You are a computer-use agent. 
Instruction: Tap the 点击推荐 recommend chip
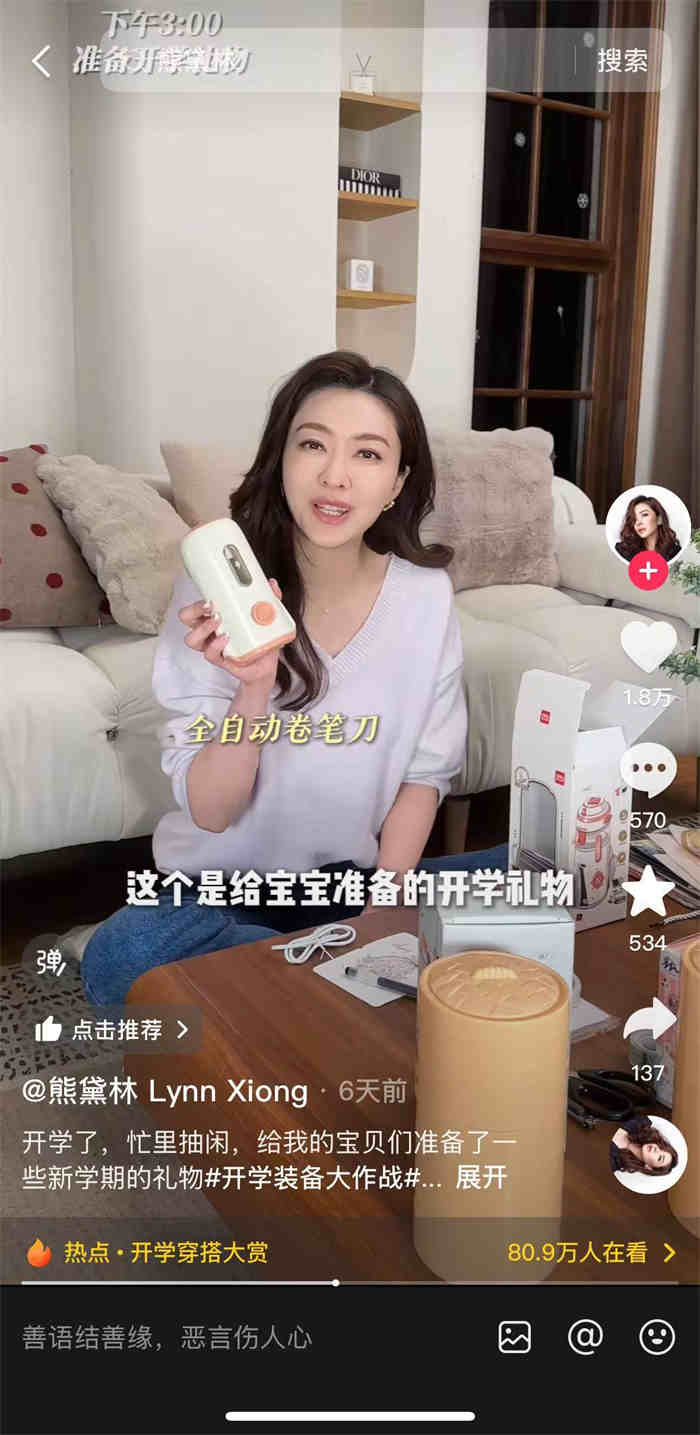[x=110, y=1029]
